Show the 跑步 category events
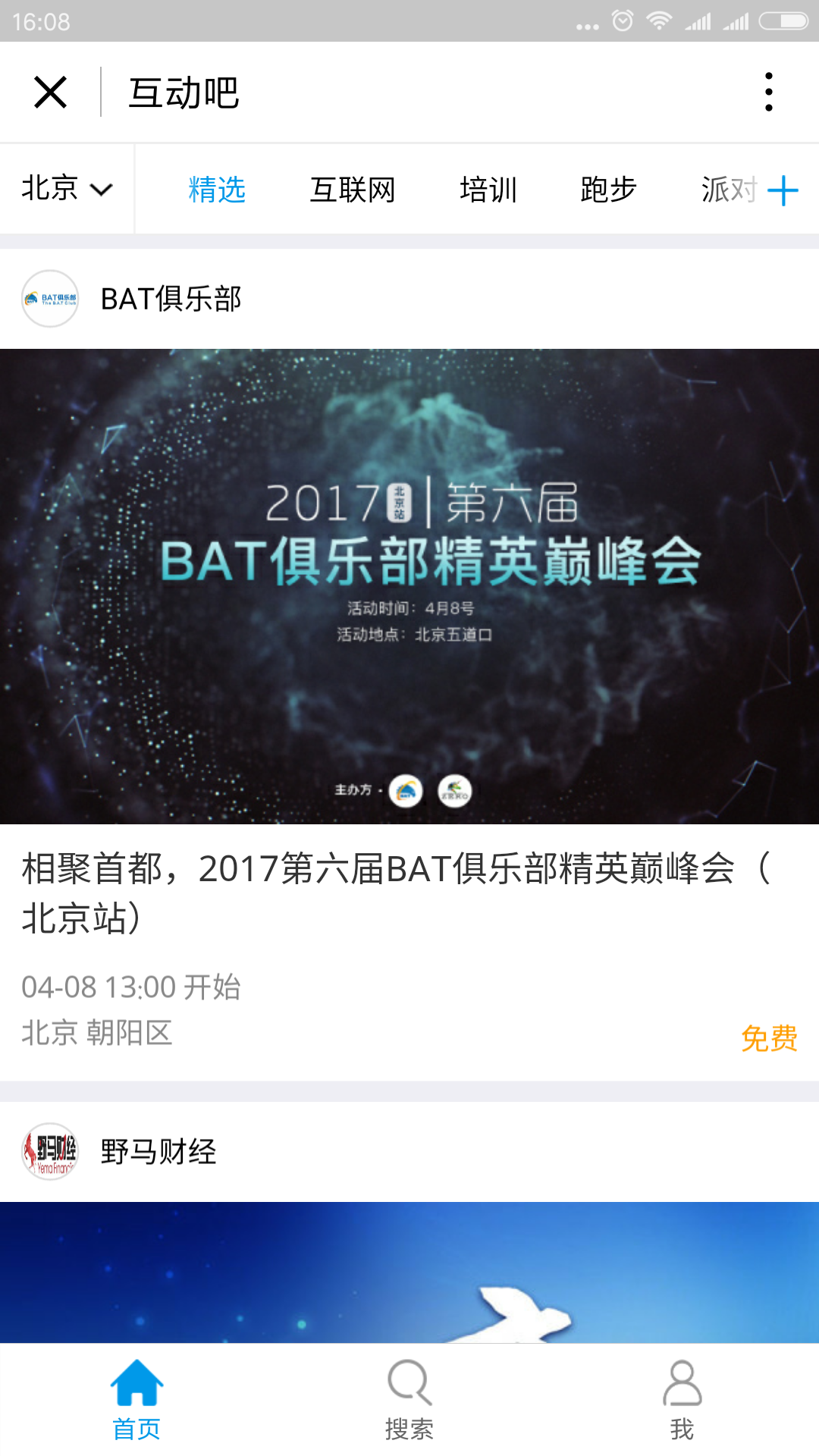Image resolution: width=819 pixels, height=1456 pixels. pos(608,190)
